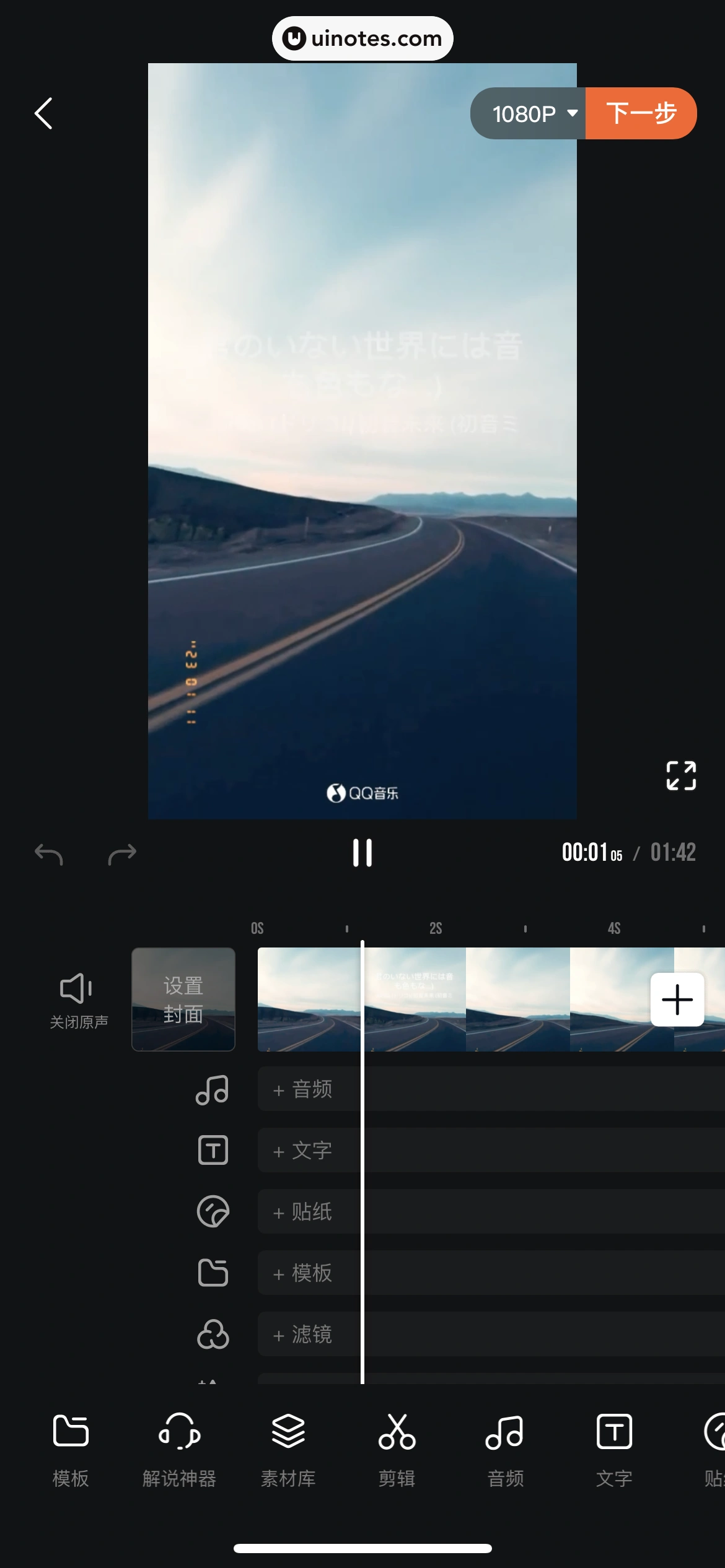725x1568 pixels.
Task: Tap the plus button to add a clip
Action: click(677, 1000)
